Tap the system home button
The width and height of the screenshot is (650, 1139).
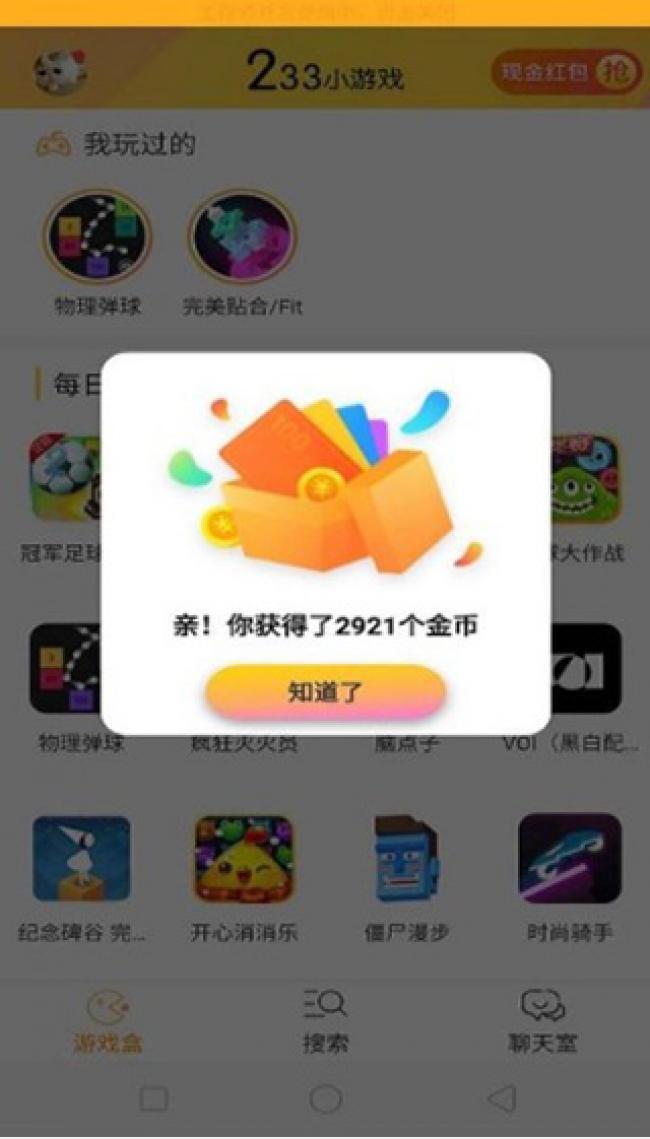click(325, 1099)
